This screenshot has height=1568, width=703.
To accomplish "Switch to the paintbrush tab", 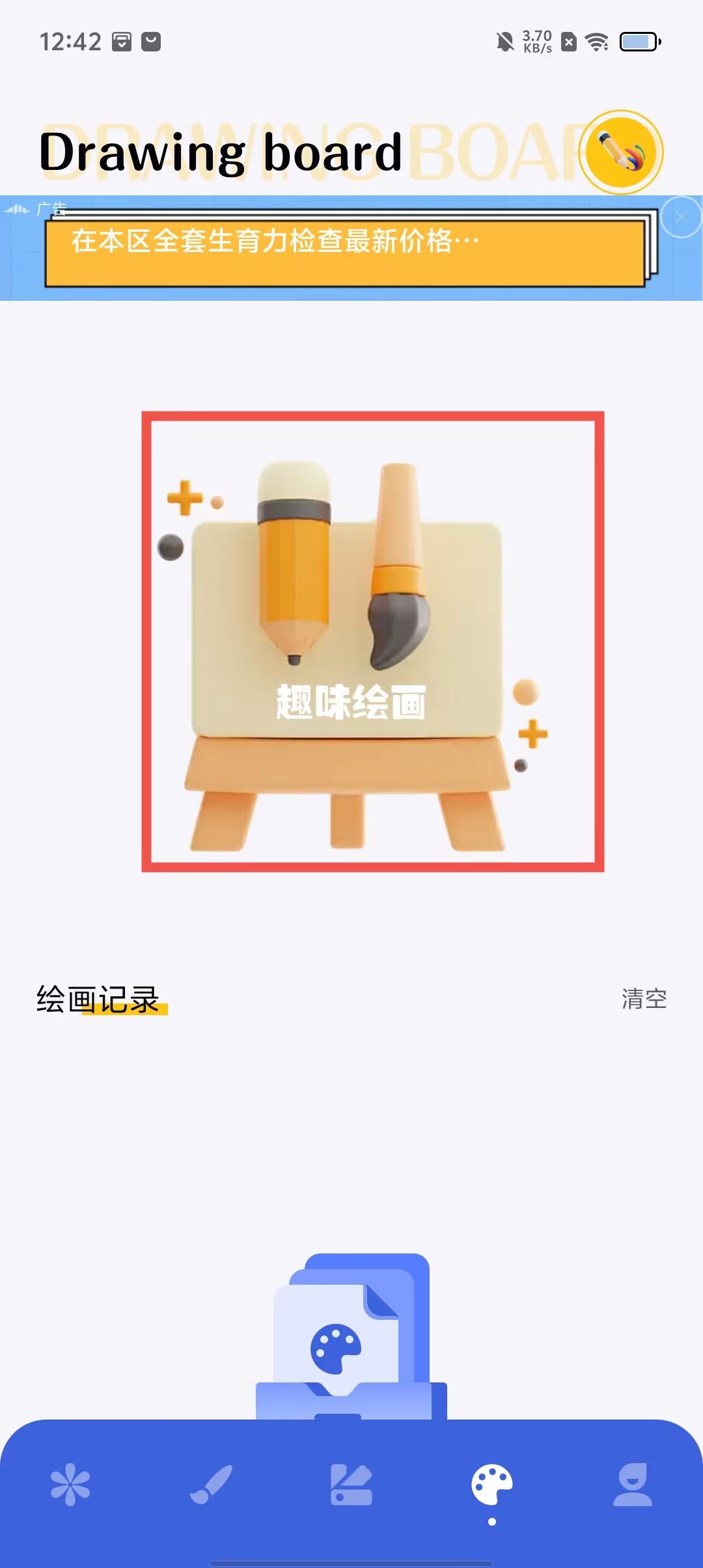I will (x=211, y=1485).
